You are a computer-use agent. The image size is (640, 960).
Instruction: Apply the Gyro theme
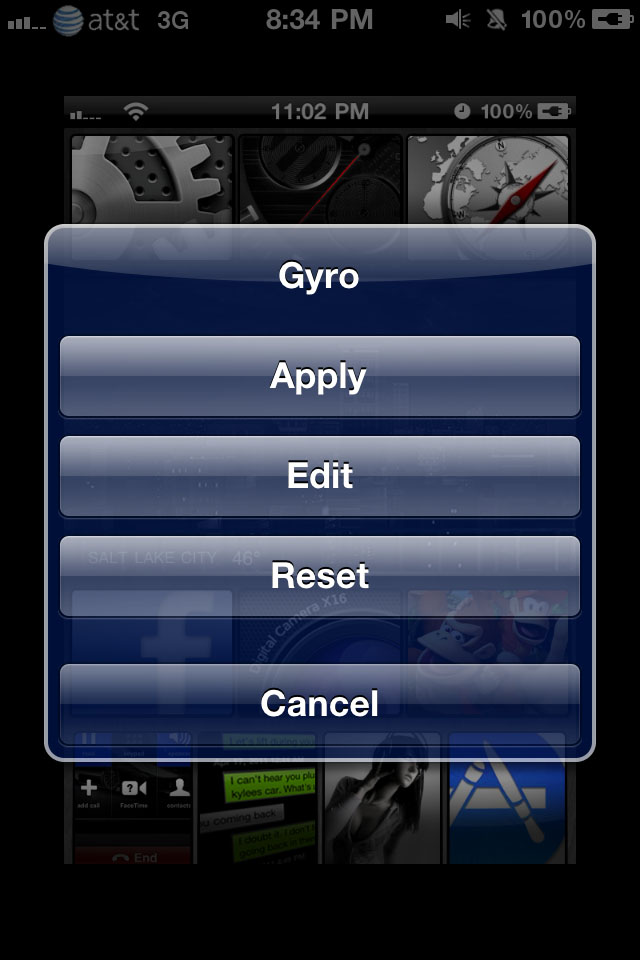(x=320, y=376)
